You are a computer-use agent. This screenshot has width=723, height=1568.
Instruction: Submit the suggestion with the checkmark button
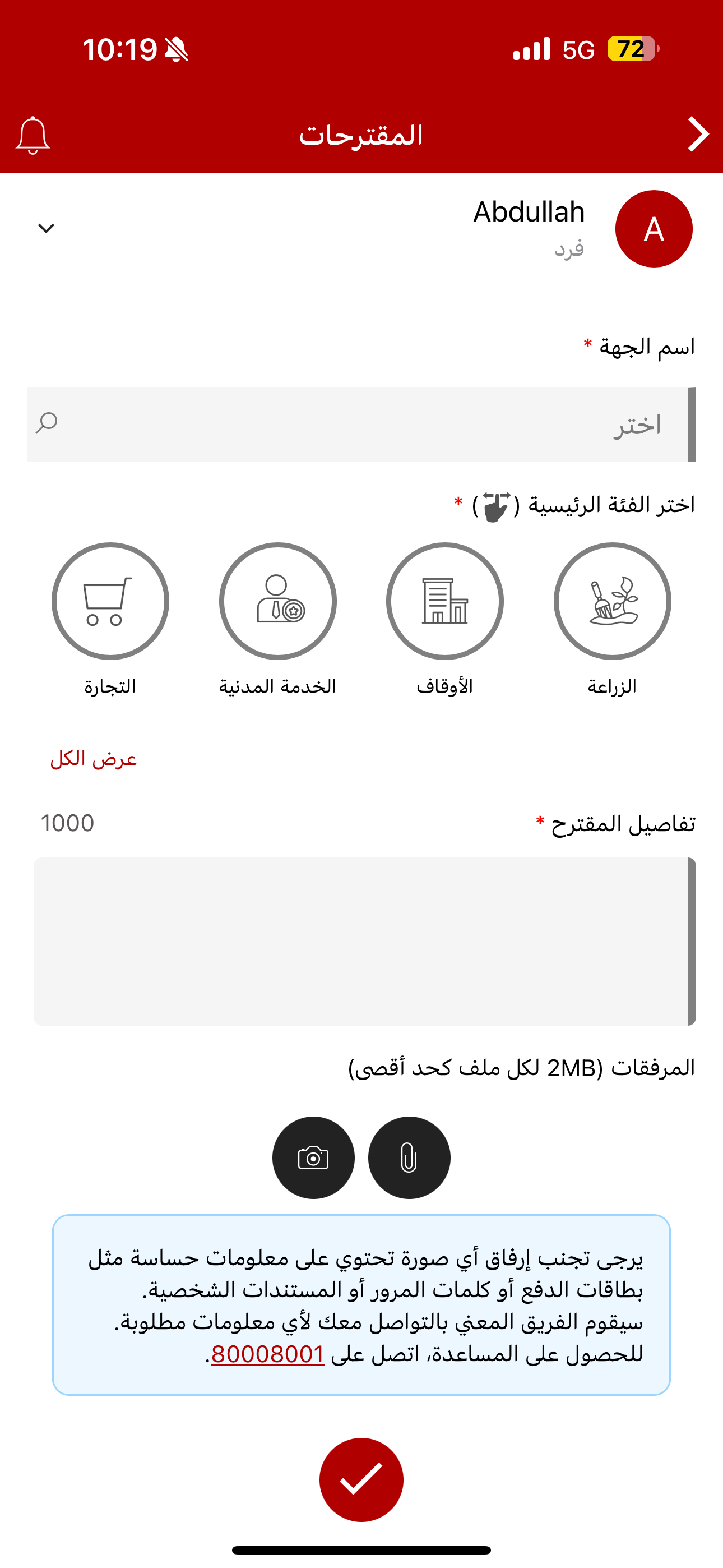[x=361, y=1479]
